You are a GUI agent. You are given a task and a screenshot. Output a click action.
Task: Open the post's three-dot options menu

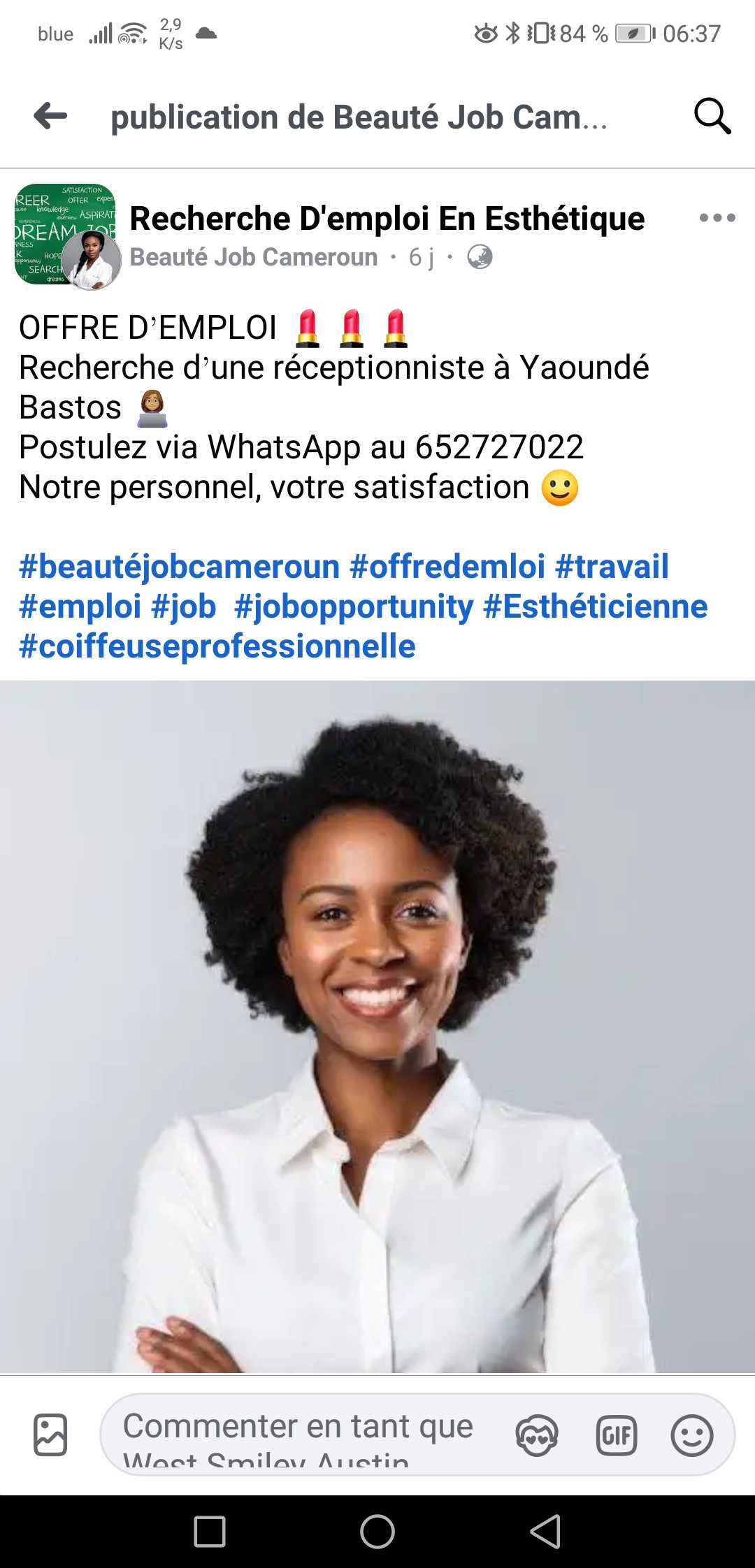(x=717, y=218)
